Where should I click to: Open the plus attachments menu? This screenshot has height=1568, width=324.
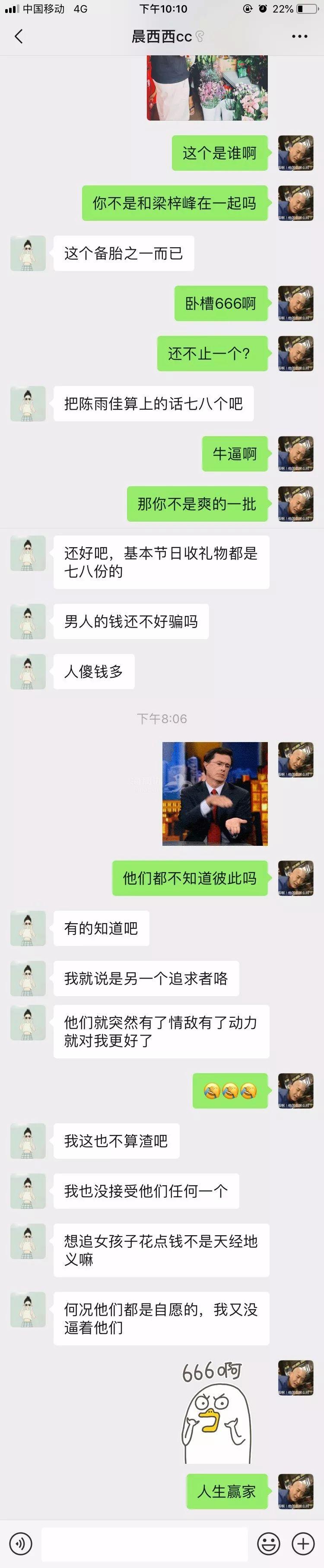pyautogui.click(x=303, y=1543)
